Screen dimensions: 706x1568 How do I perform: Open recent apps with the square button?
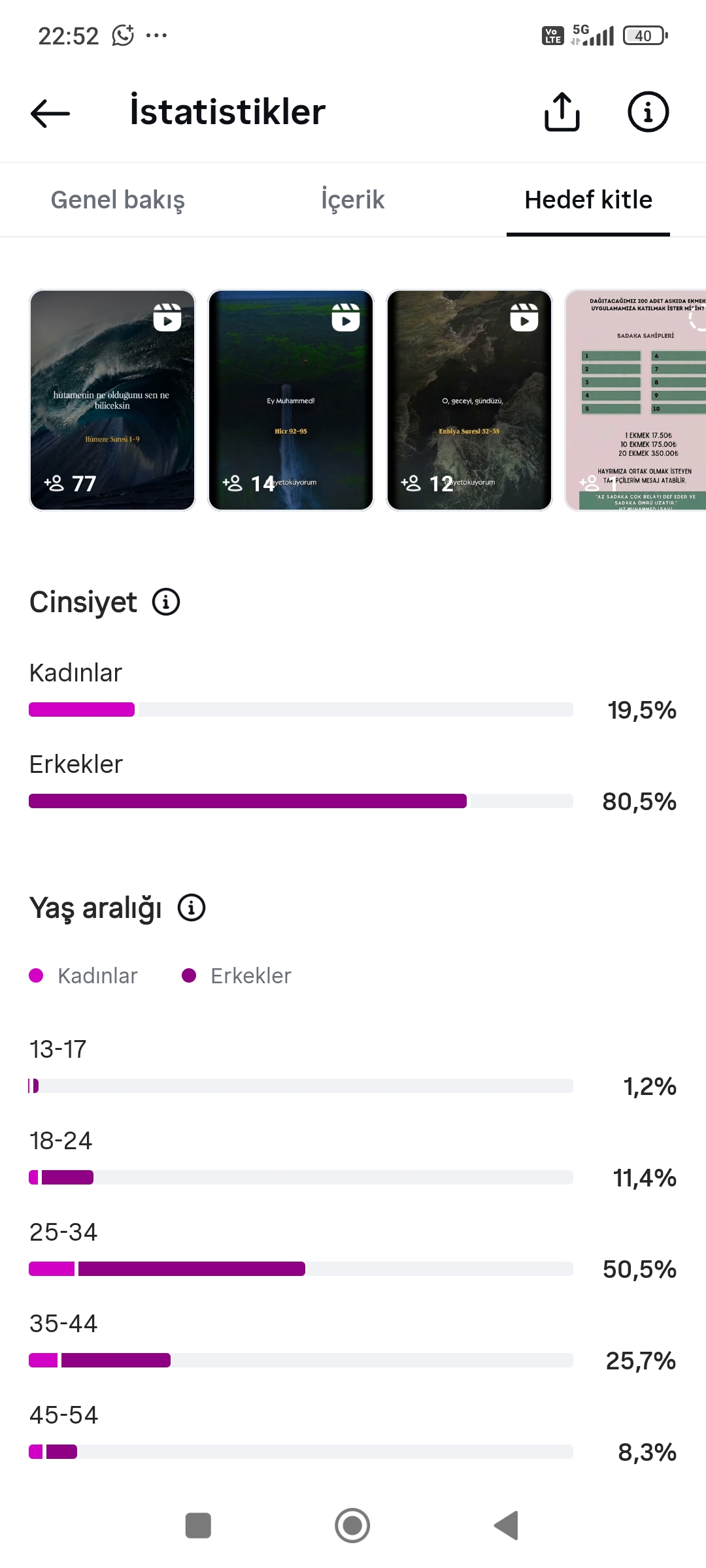point(198,1526)
